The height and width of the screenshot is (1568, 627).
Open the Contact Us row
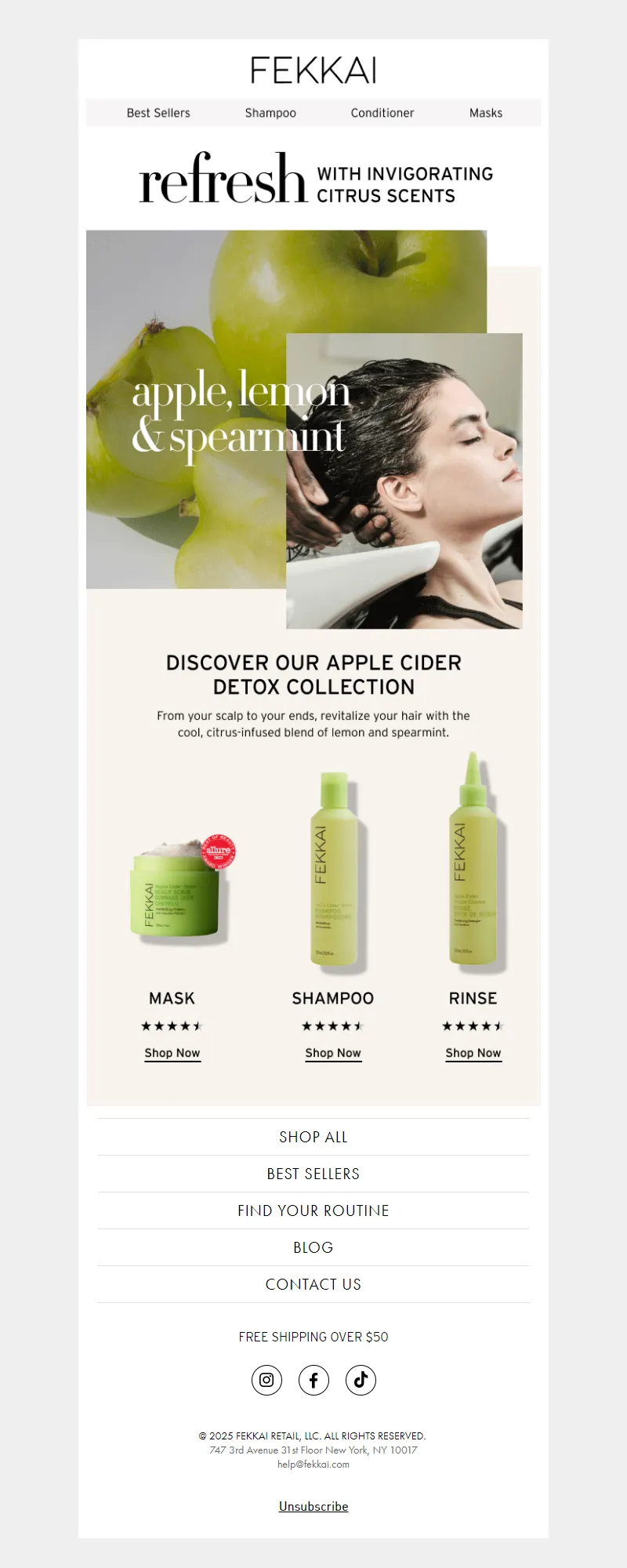(313, 1284)
